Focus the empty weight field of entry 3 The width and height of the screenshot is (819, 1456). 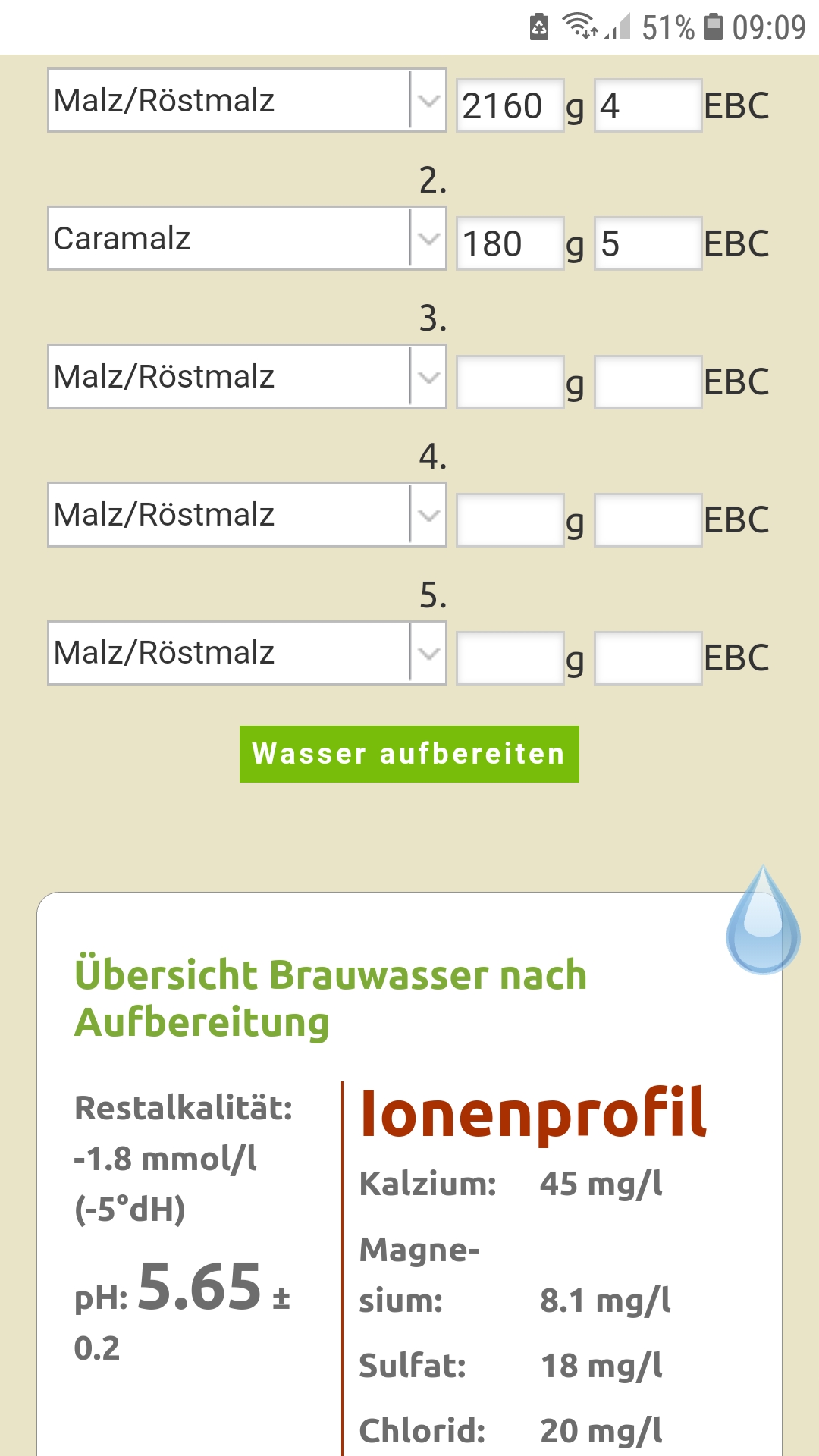pos(510,381)
